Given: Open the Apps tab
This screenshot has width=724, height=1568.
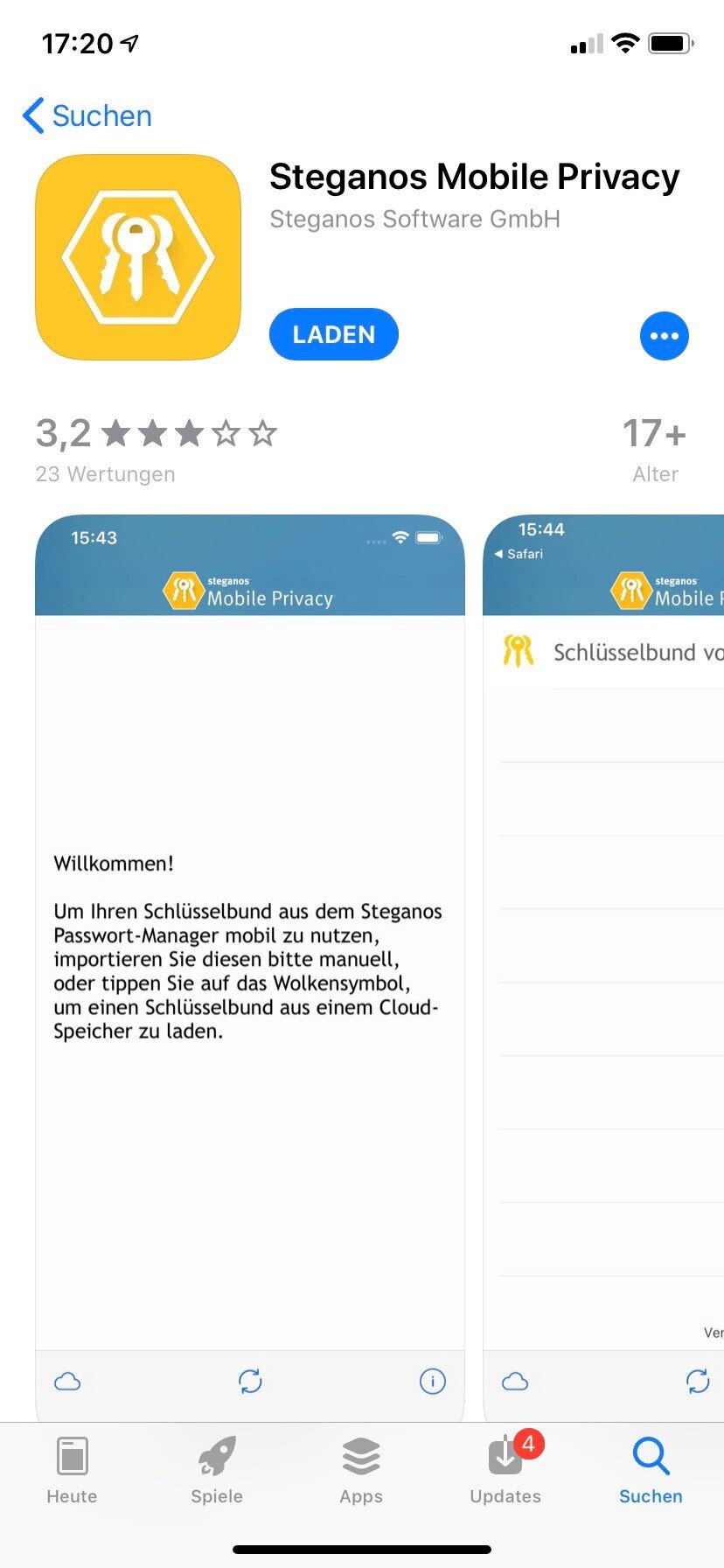Looking at the screenshot, I should [x=361, y=1470].
